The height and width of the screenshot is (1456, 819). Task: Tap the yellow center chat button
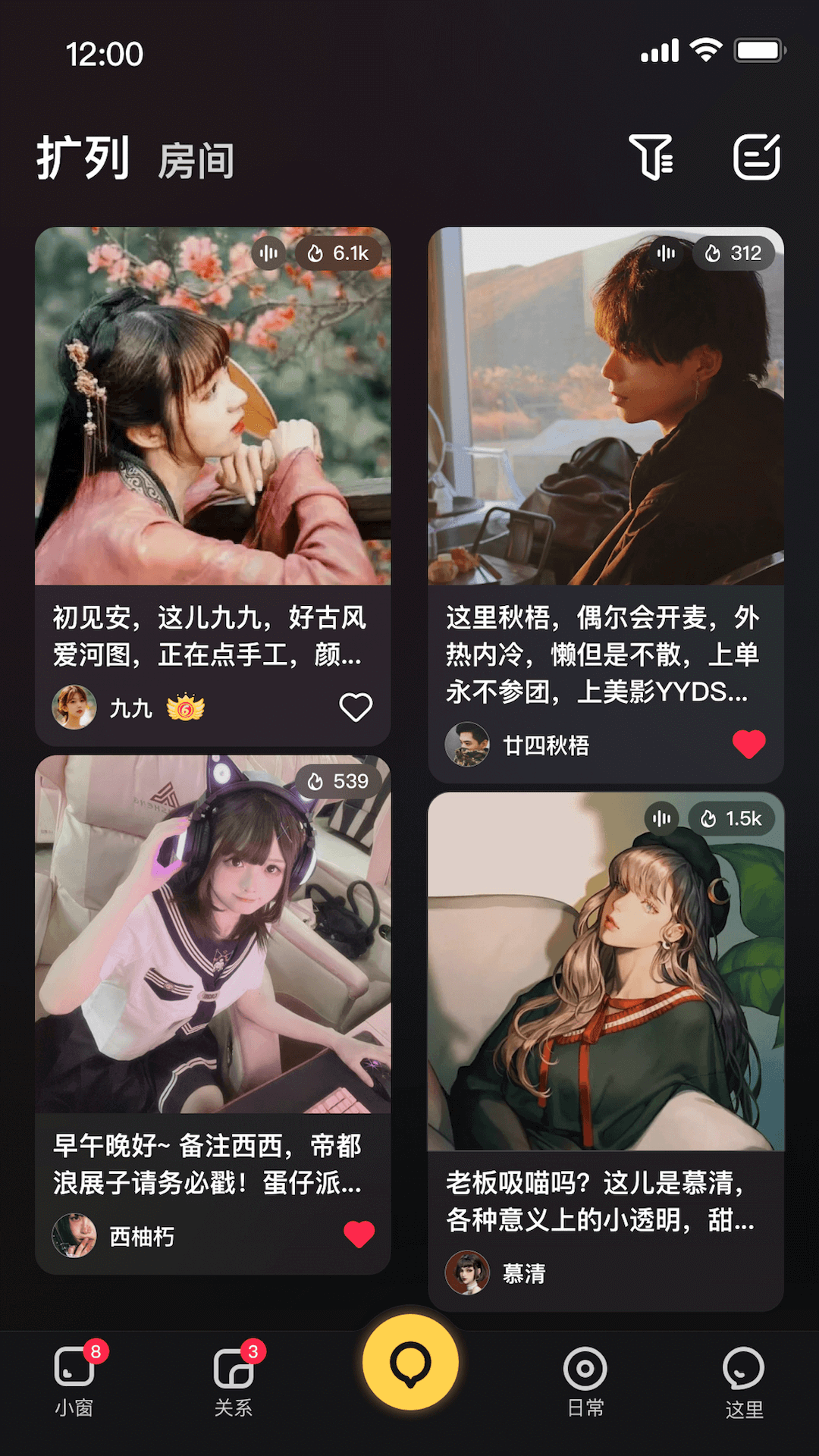[x=410, y=1363]
